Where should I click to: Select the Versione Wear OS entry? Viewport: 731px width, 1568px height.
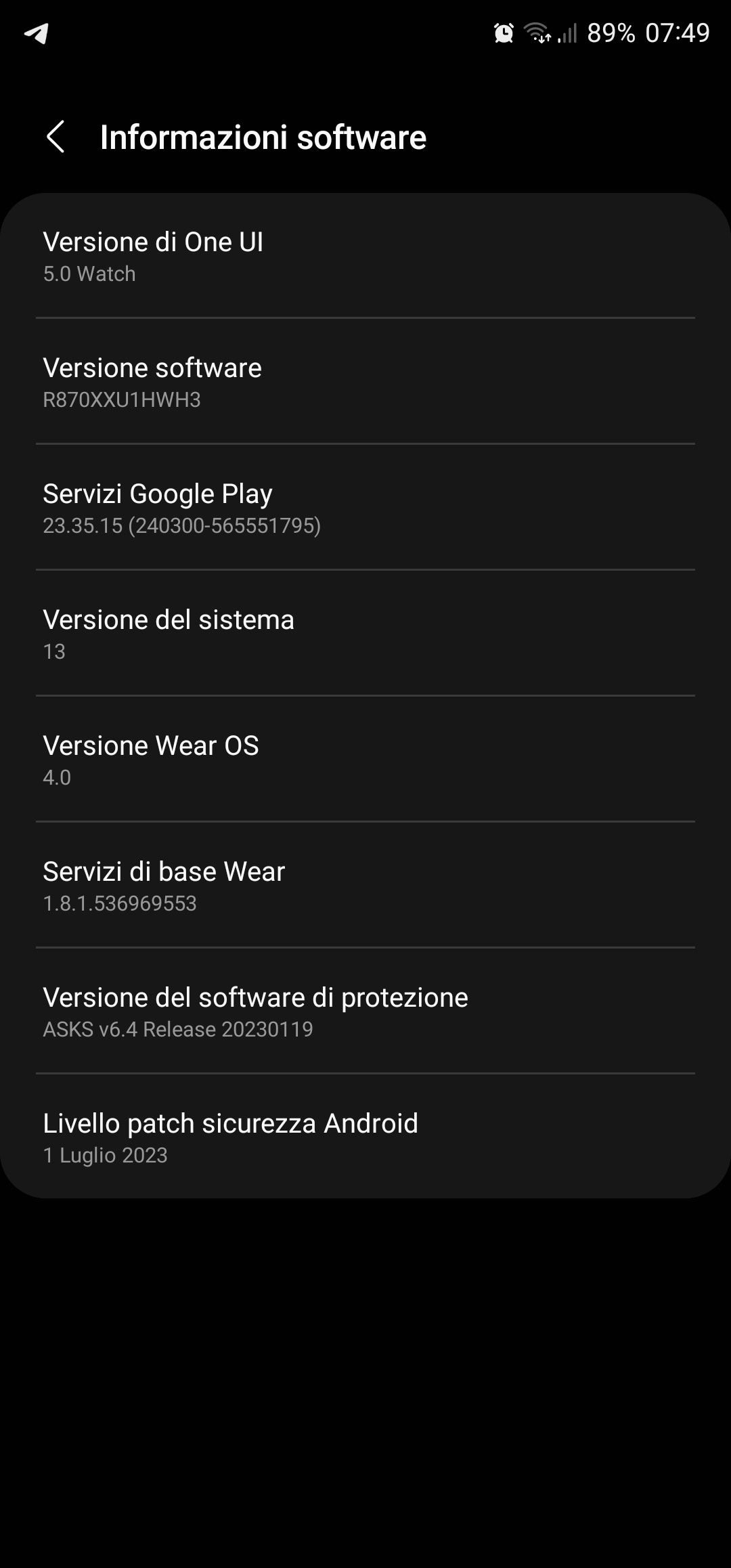pos(365,760)
